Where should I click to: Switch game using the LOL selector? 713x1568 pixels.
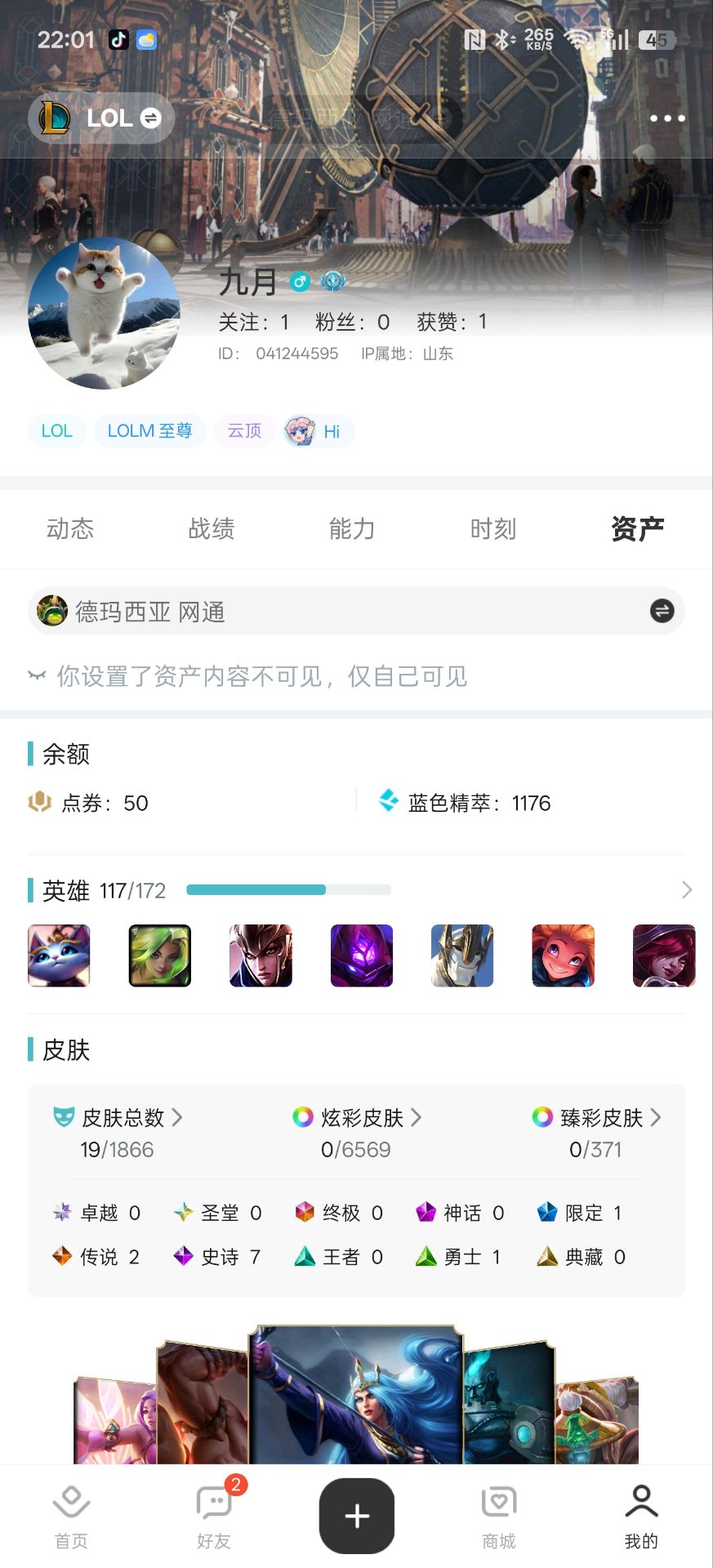click(x=102, y=118)
